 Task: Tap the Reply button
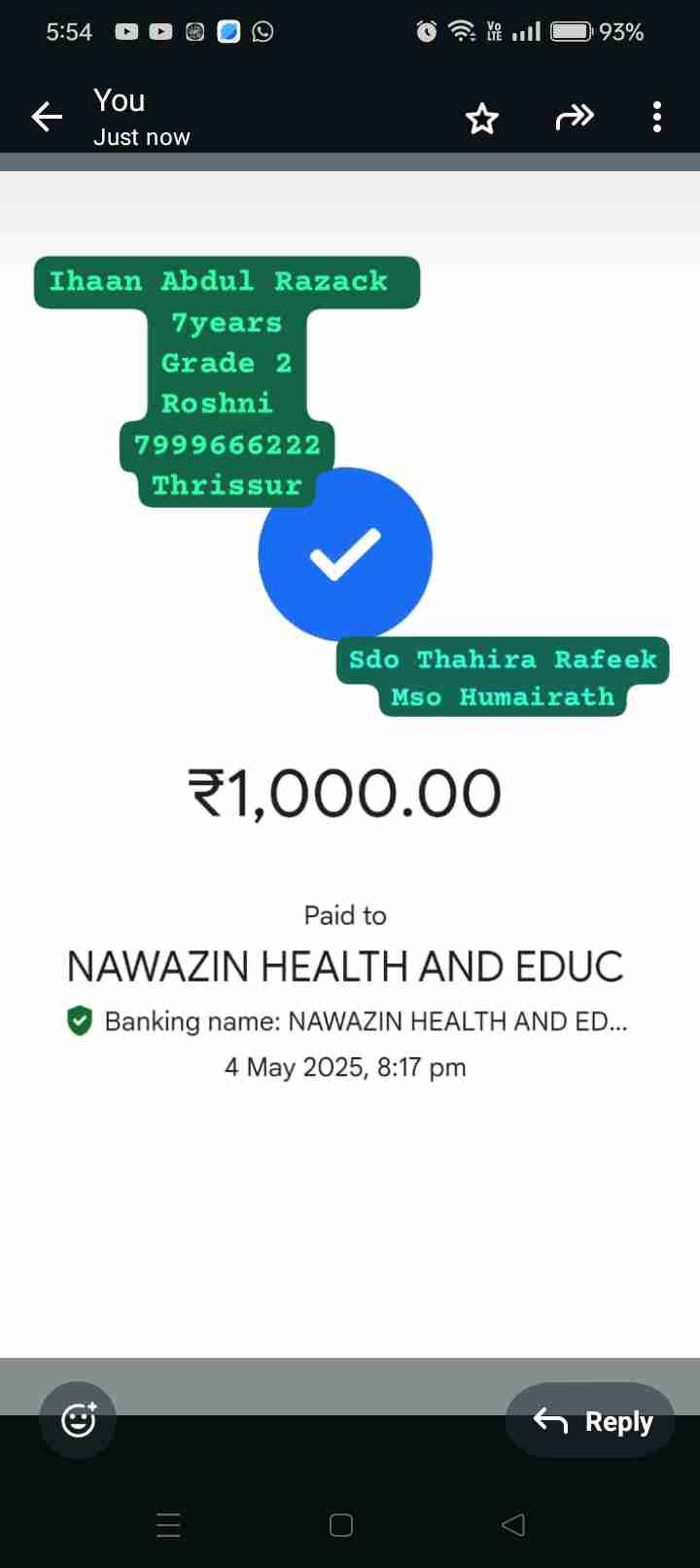[591, 1421]
